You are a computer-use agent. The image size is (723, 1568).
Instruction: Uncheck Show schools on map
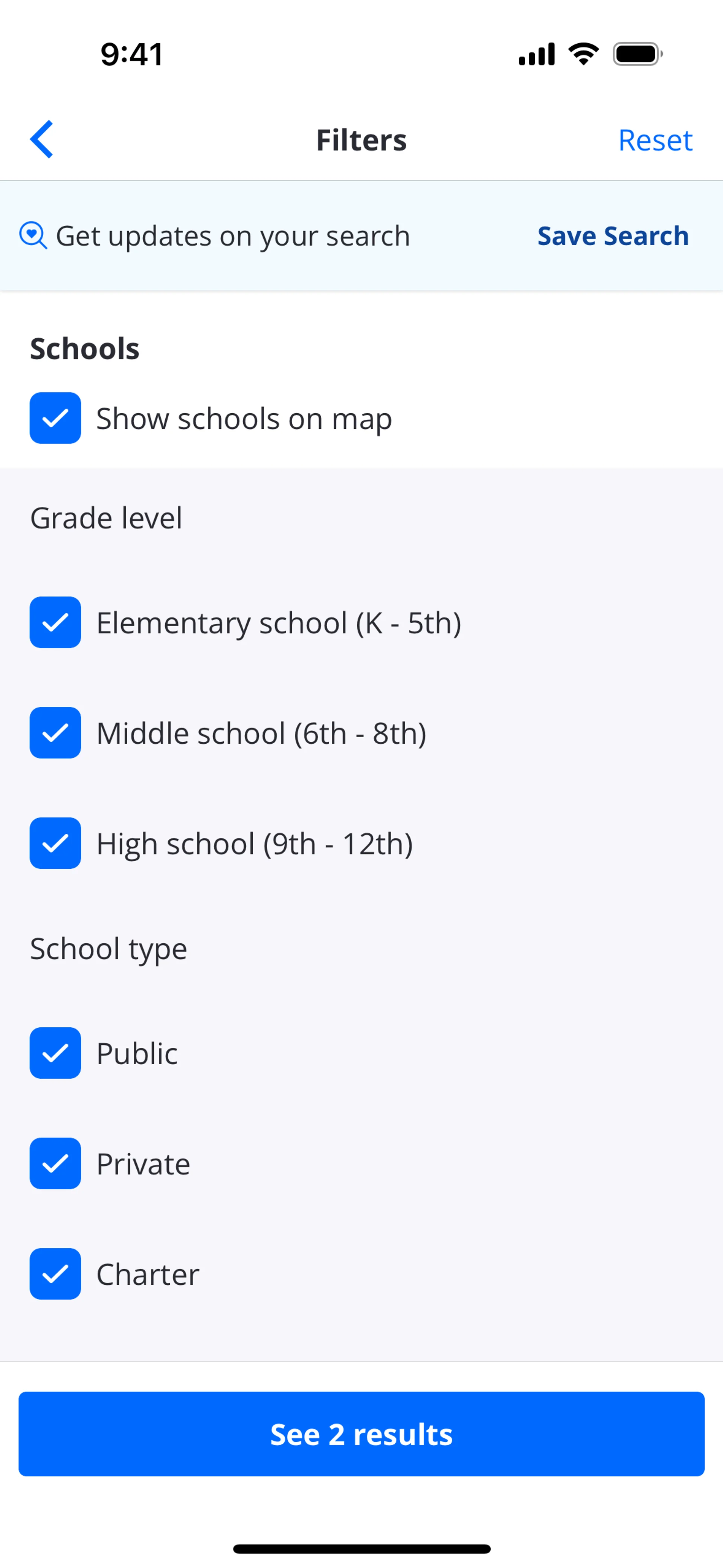coord(55,418)
